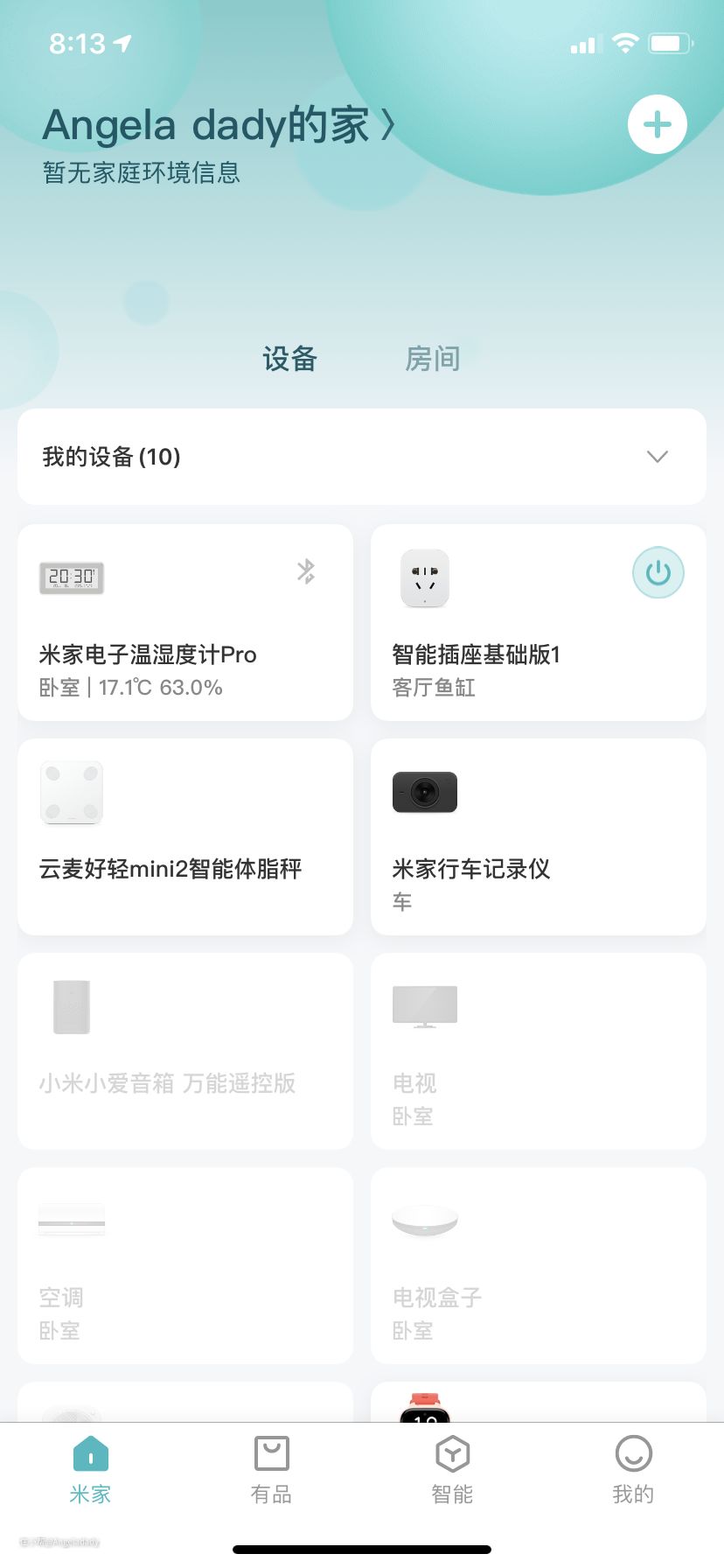The height and width of the screenshot is (1568, 724).
Task: Open the 电视 device card
Action: point(539,1052)
